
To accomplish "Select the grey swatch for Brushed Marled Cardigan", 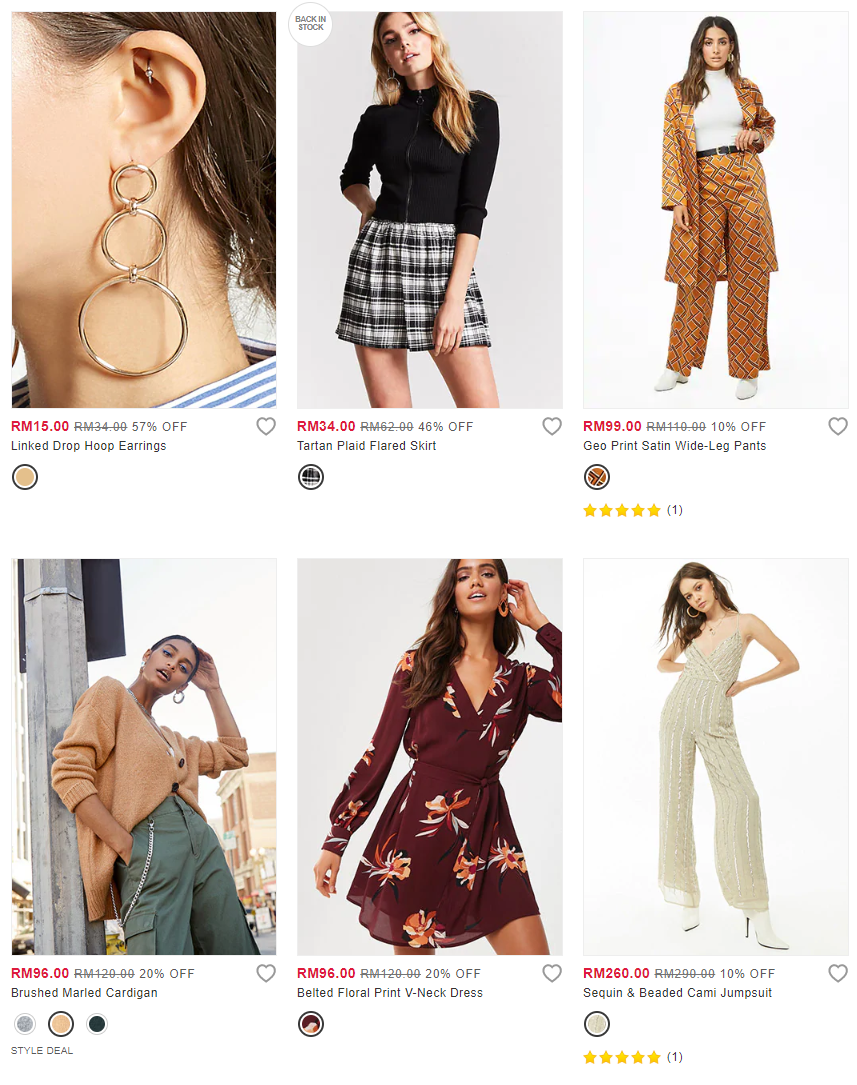I will [x=25, y=1024].
